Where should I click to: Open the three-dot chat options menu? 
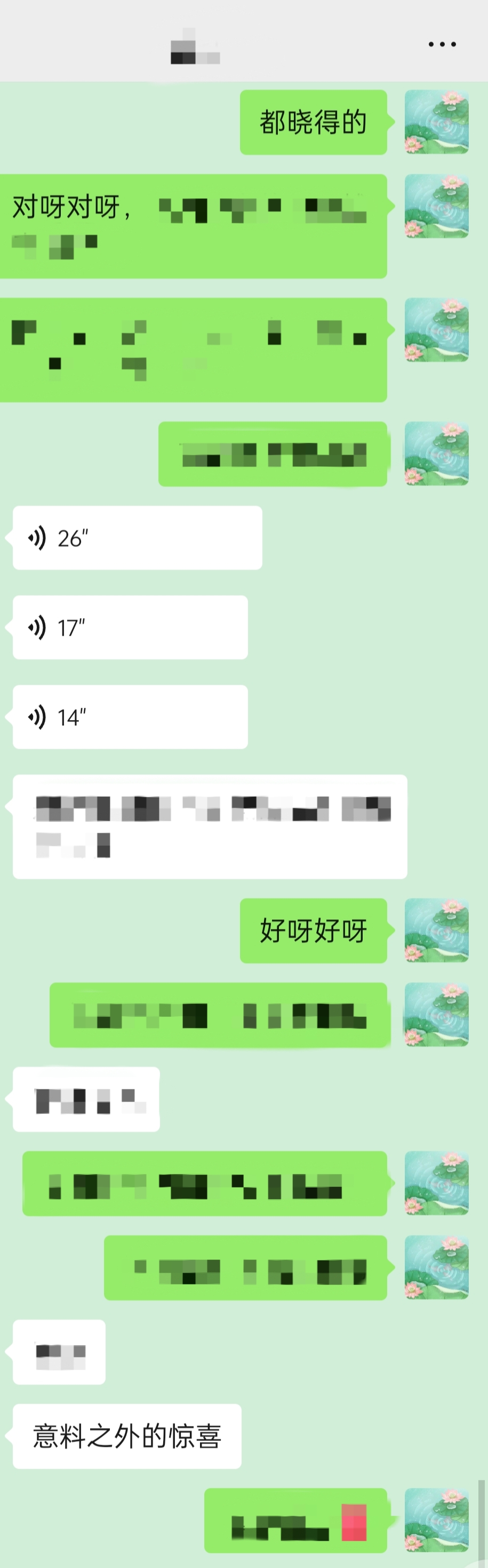coord(442,44)
